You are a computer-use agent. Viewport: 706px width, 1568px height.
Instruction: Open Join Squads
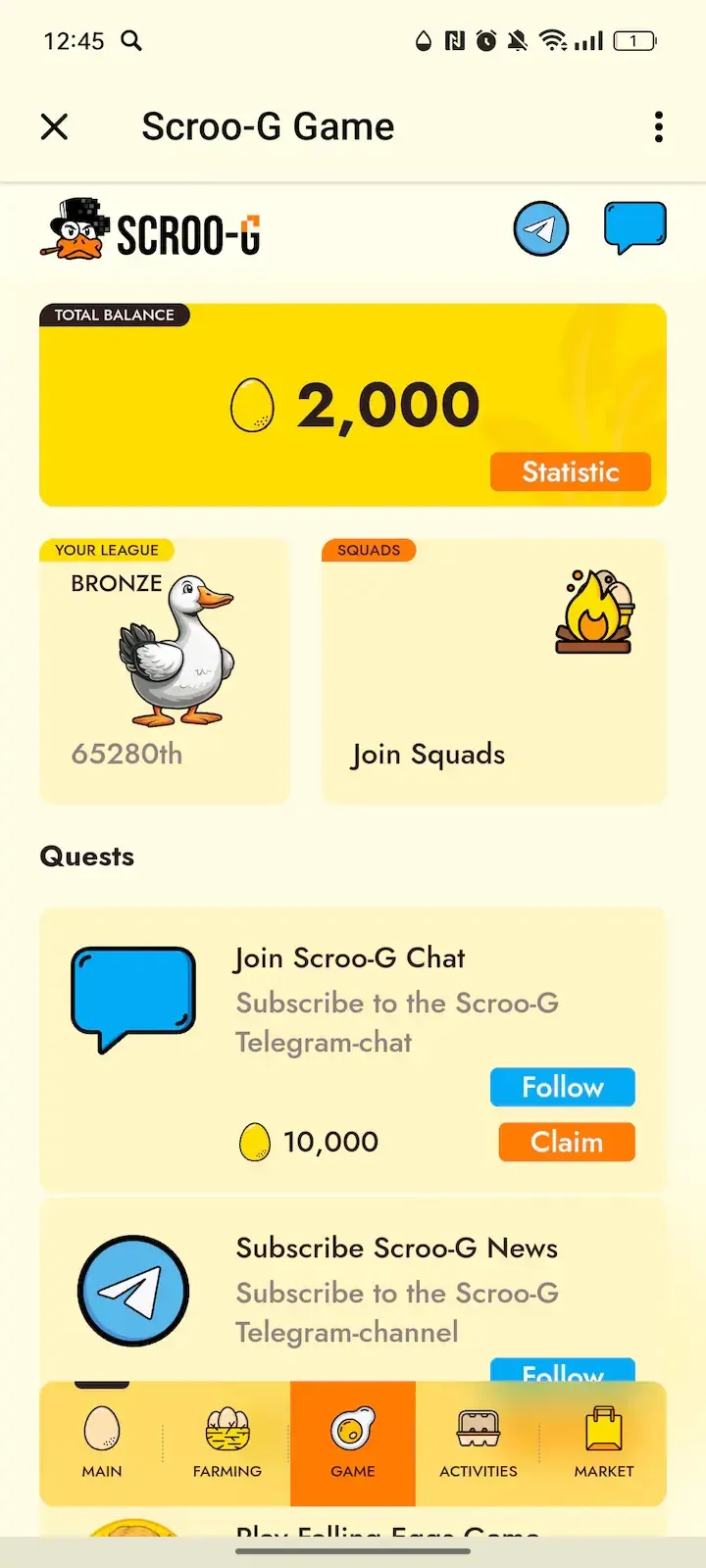coord(429,754)
